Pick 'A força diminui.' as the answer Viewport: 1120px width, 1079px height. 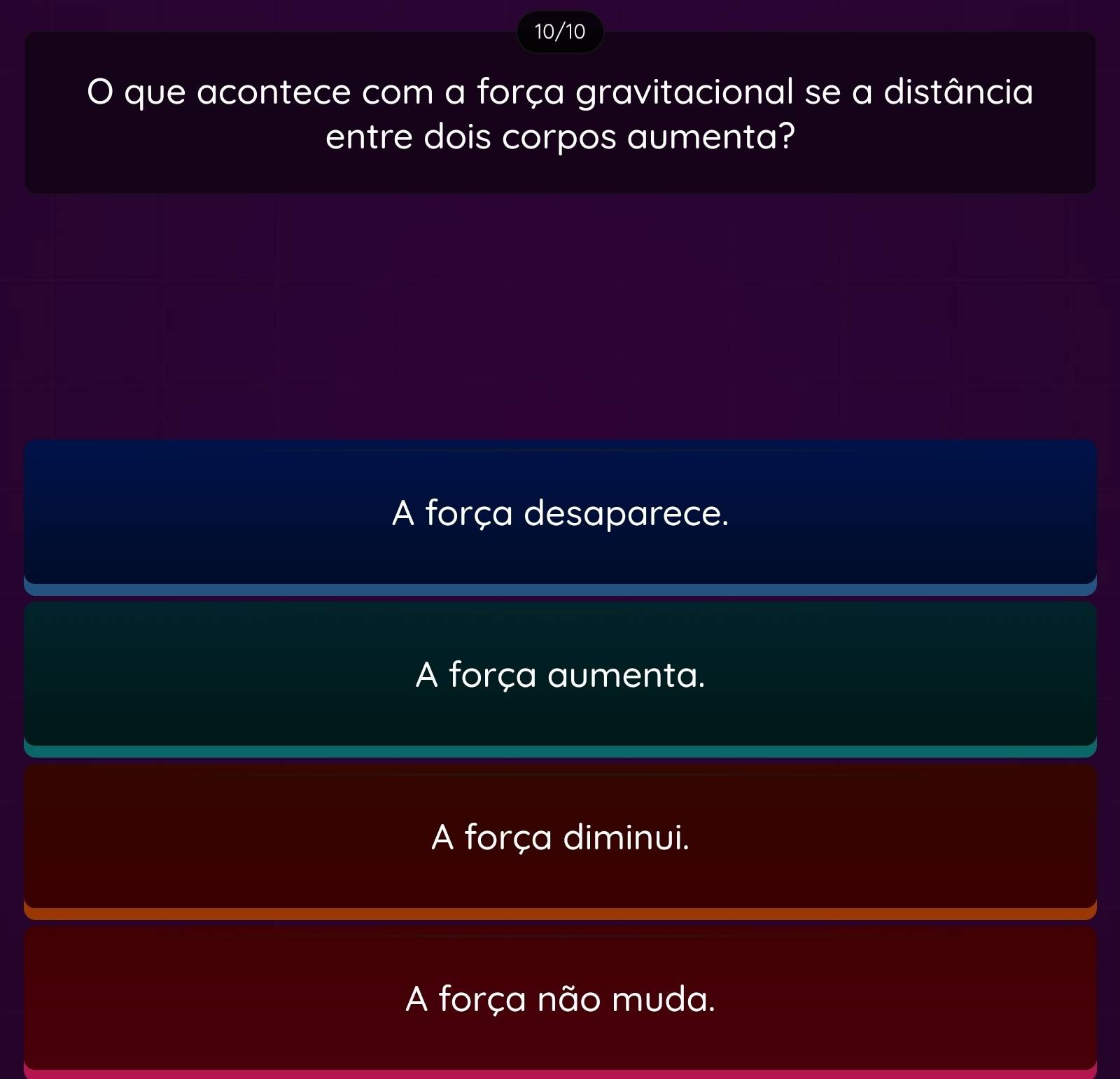click(560, 837)
